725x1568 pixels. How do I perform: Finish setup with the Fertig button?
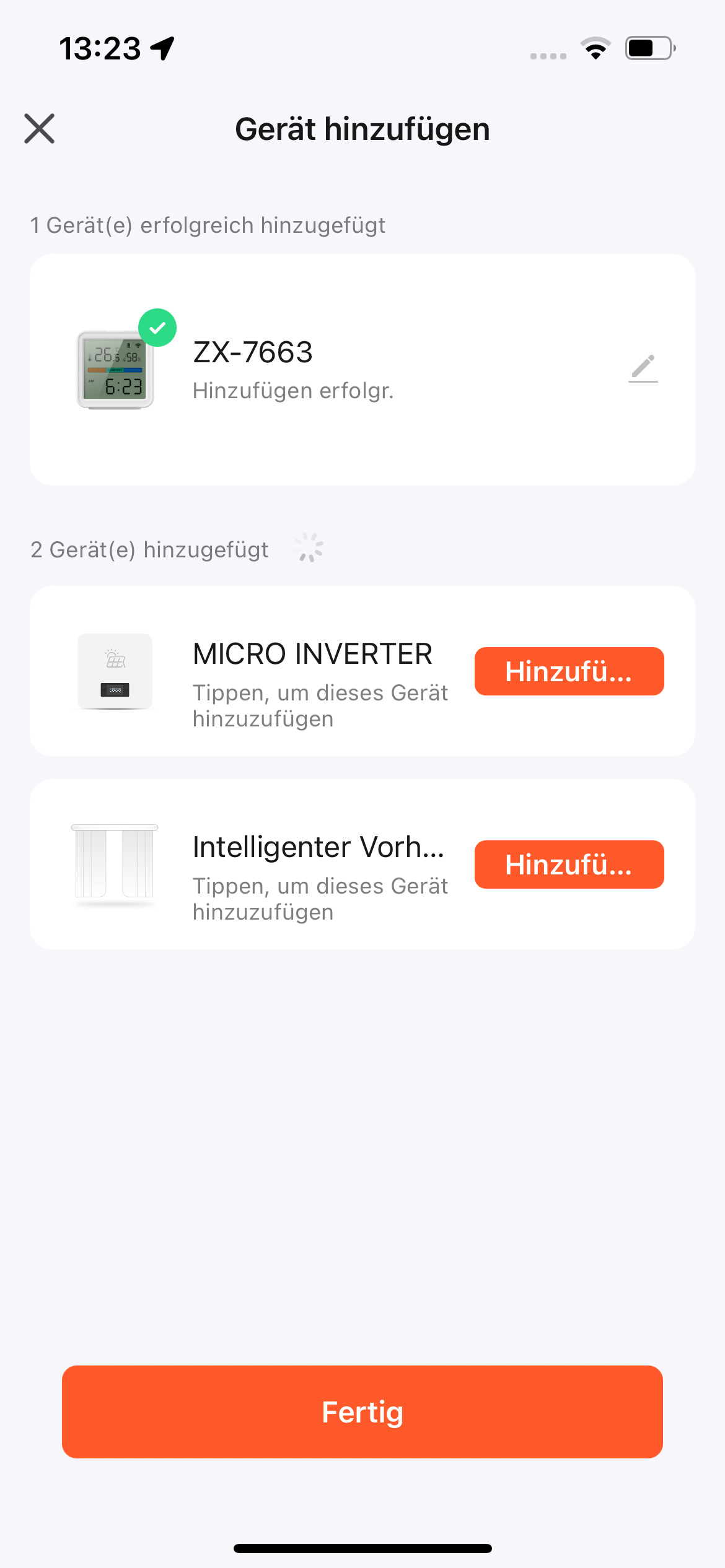(362, 1412)
